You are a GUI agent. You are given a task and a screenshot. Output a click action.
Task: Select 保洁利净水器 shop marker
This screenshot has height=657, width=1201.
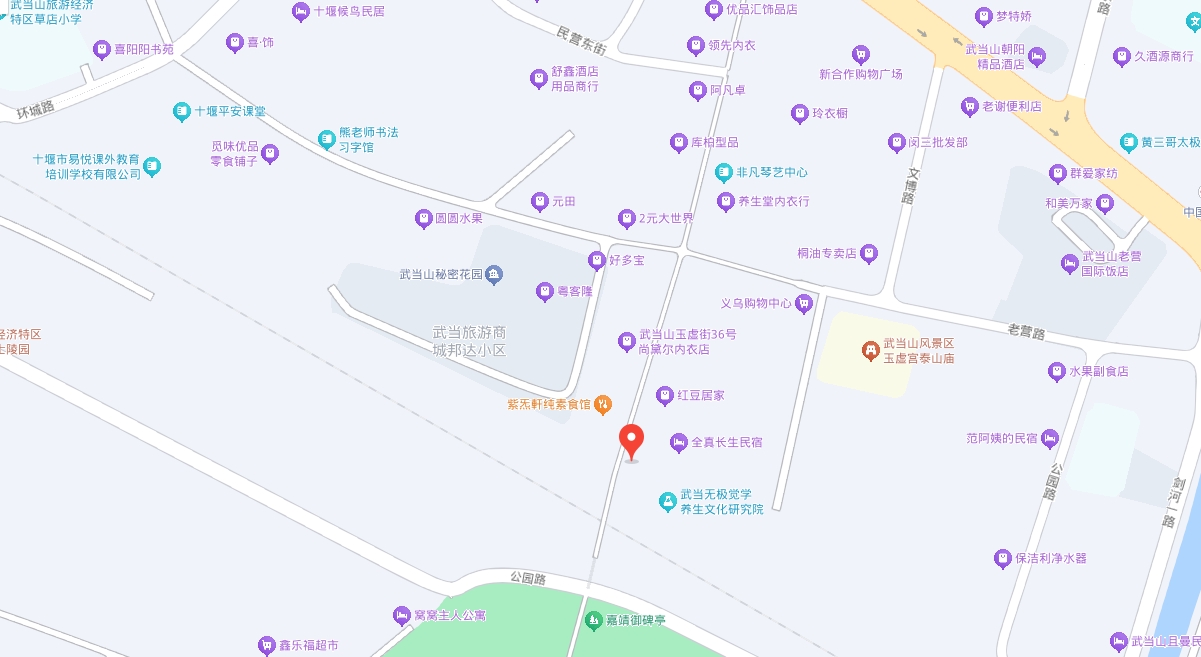[x=1002, y=558]
